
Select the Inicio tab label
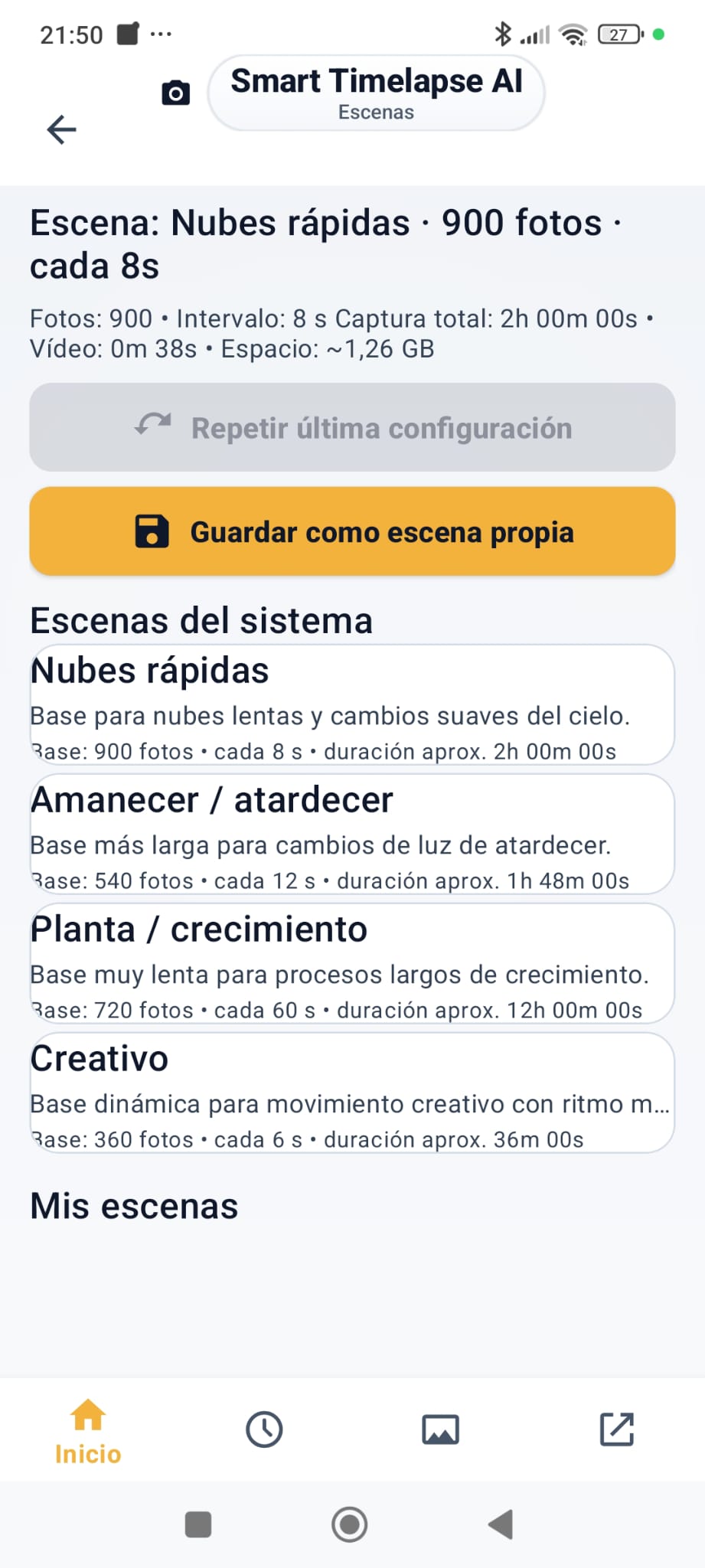pos(86,1454)
